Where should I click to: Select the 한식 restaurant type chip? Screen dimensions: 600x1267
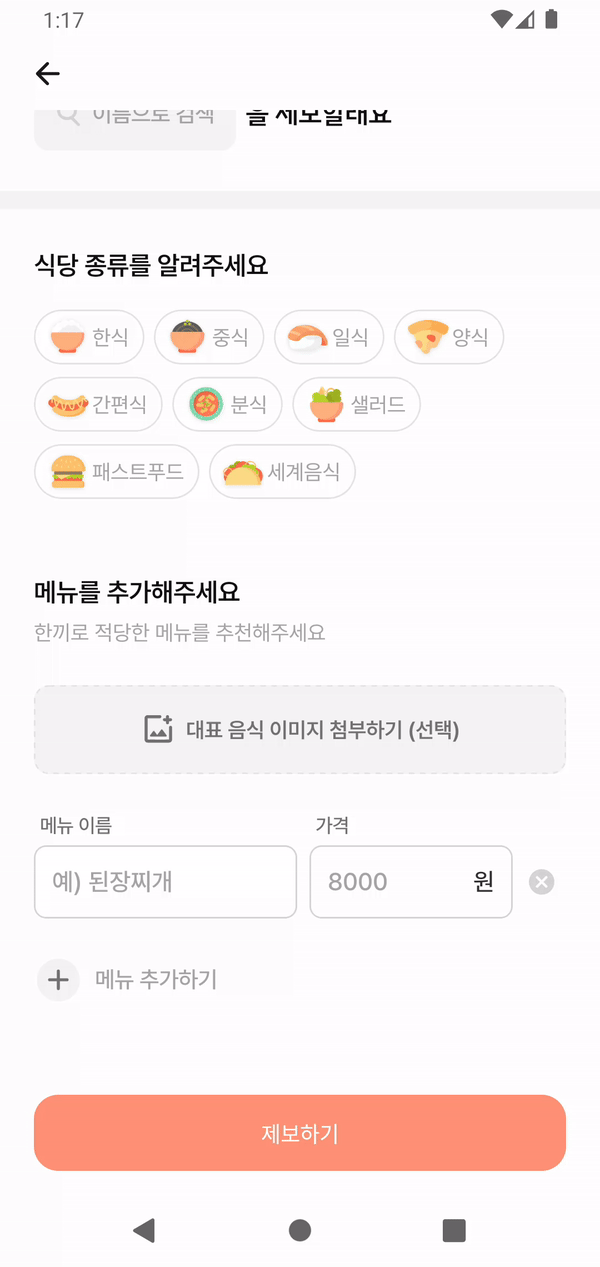[89, 337]
